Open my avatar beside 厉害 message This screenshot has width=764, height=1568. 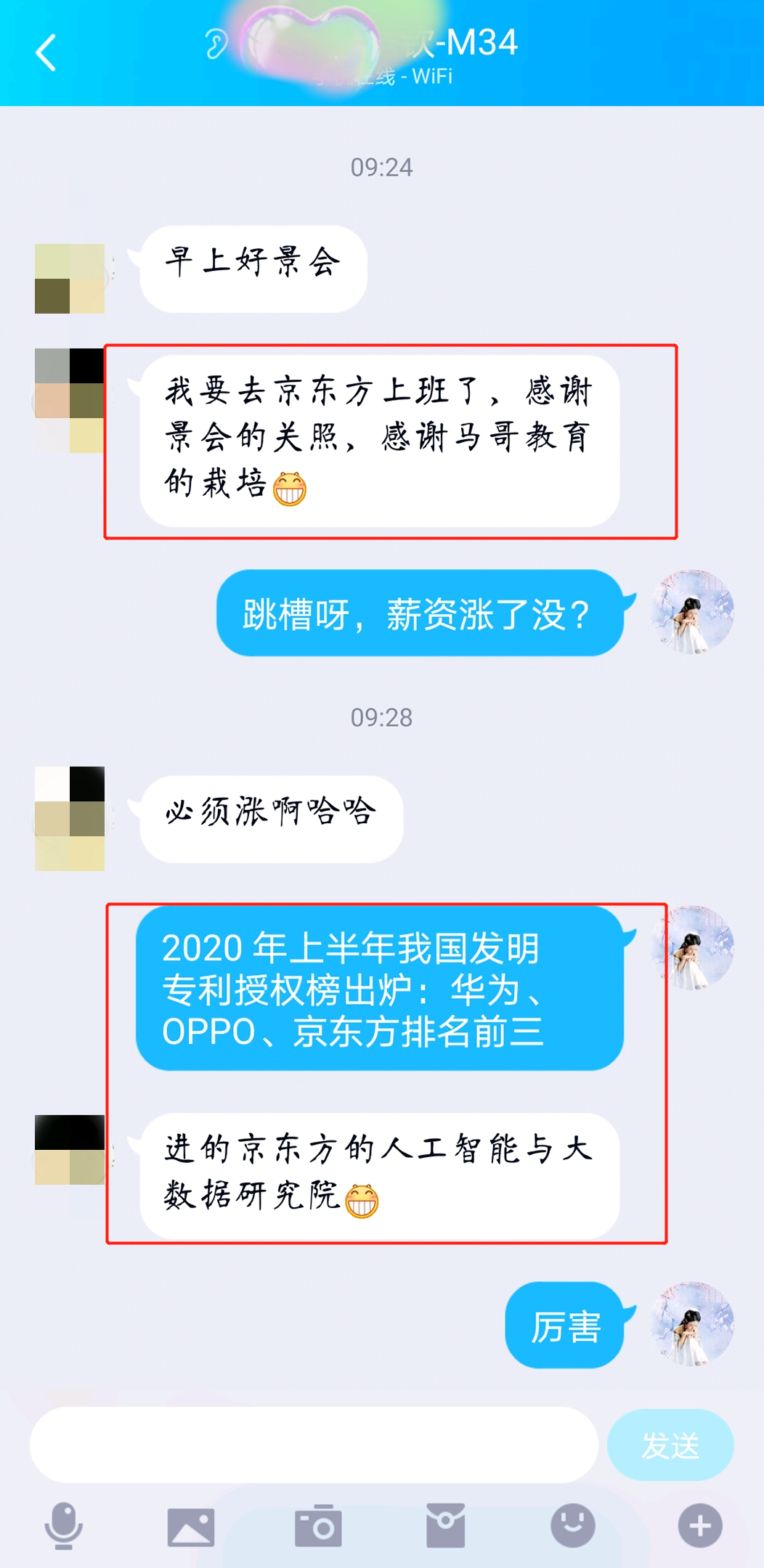click(x=692, y=1324)
